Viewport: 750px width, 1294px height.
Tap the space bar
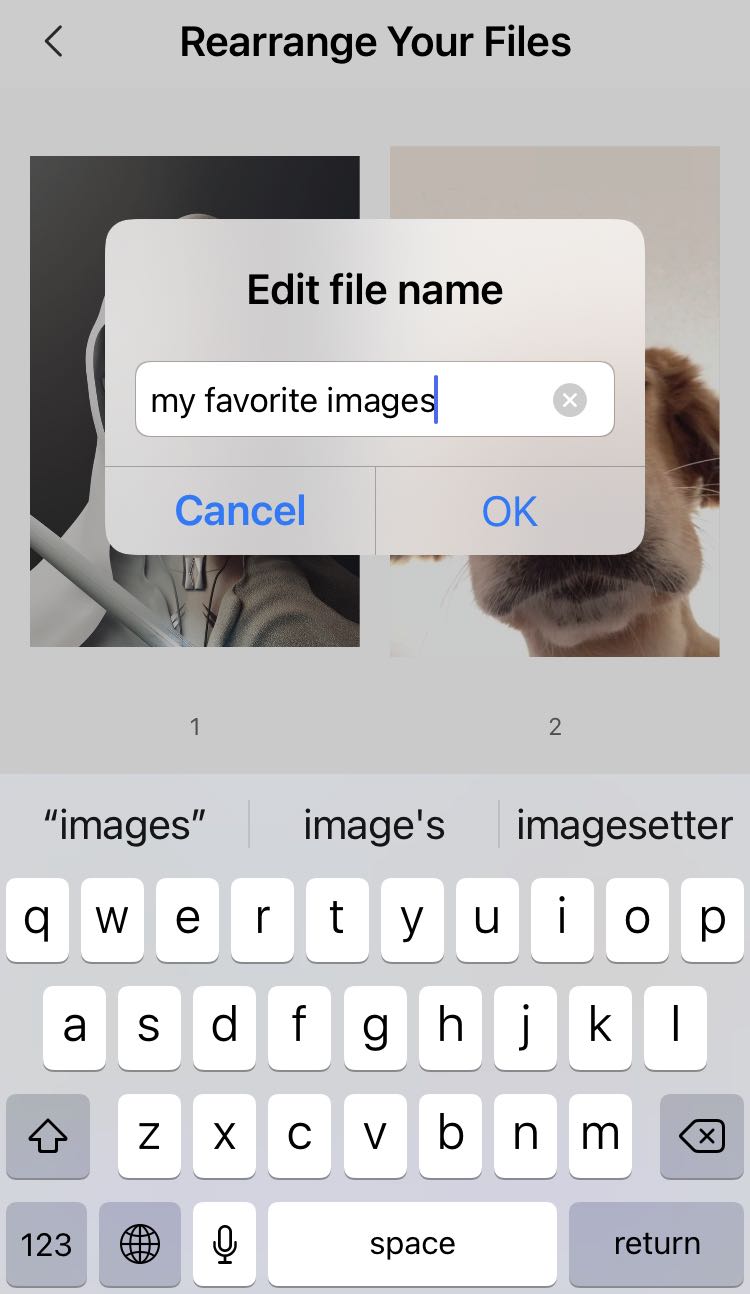(412, 1243)
